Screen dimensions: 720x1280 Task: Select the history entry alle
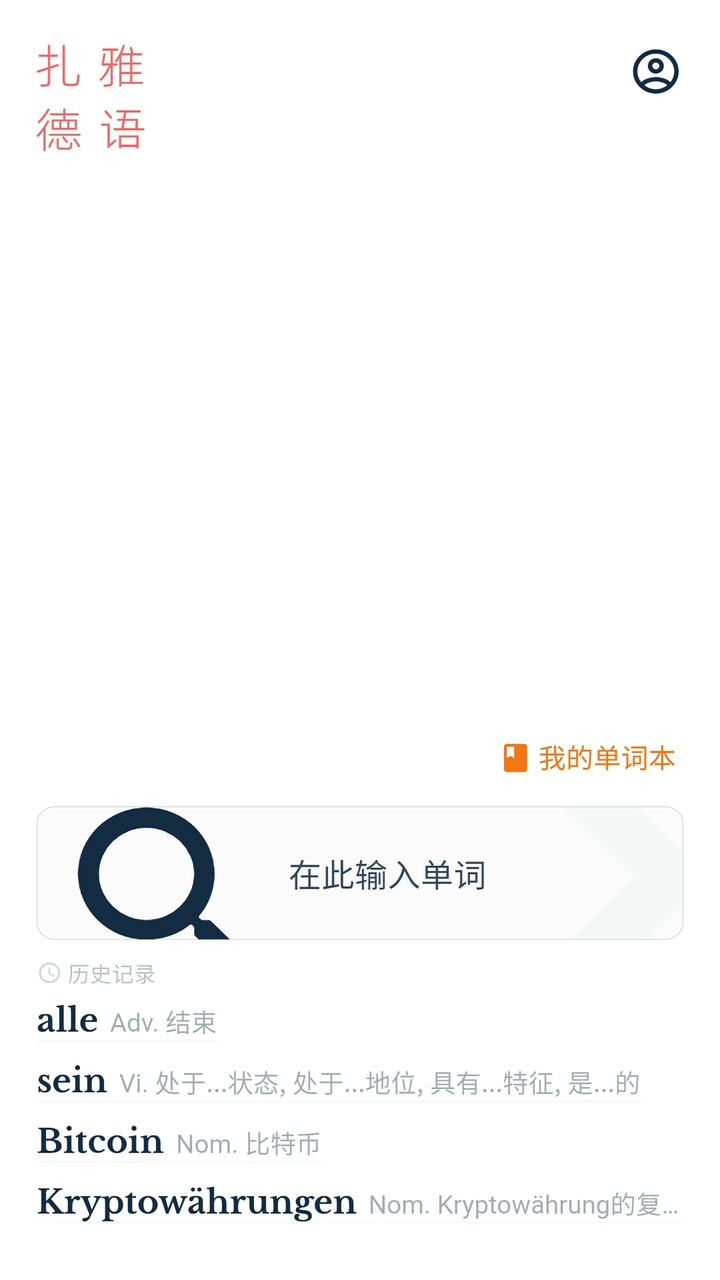66,1020
